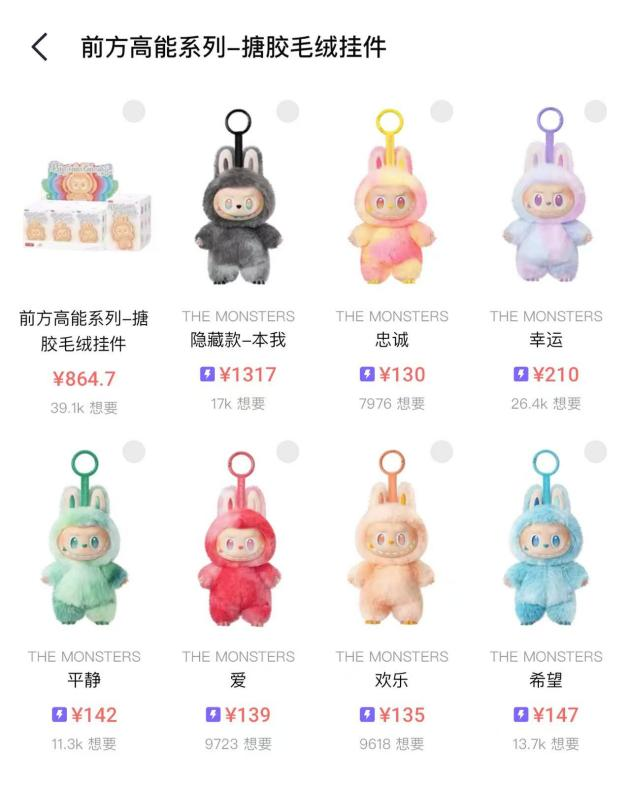
Task: Mark the circle on the 爱 card
Action: click(288, 451)
